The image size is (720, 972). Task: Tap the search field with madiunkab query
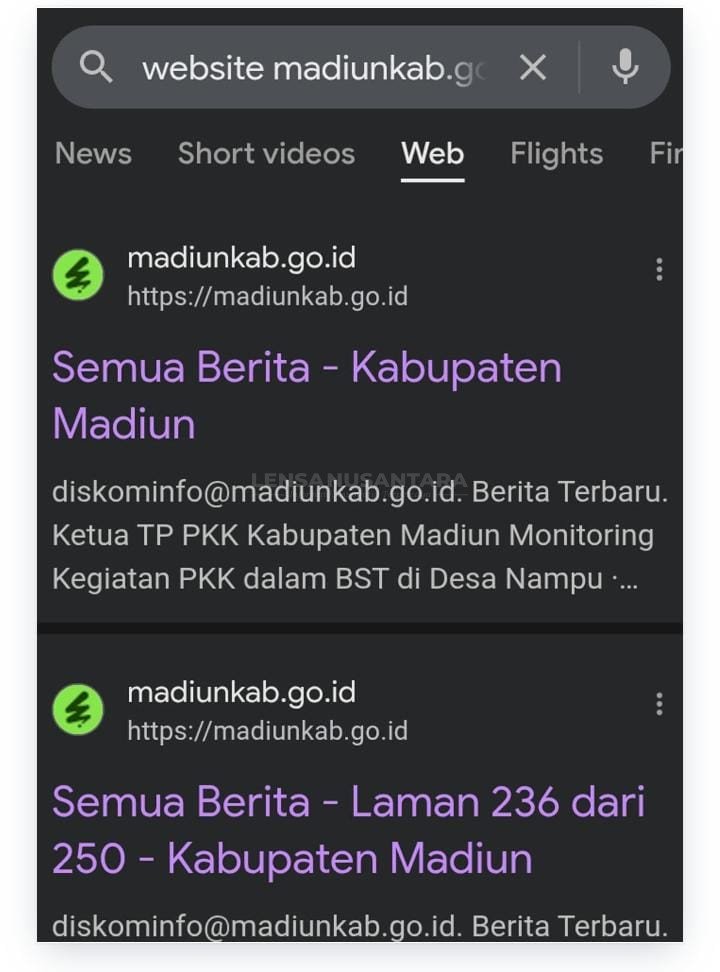pyautogui.click(x=310, y=68)
